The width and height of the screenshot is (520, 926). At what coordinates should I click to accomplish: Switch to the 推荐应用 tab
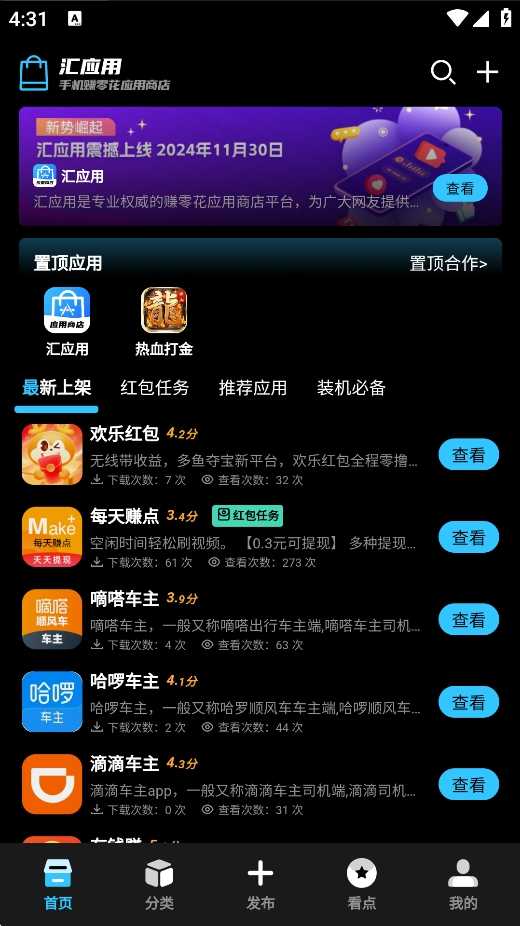253,387
